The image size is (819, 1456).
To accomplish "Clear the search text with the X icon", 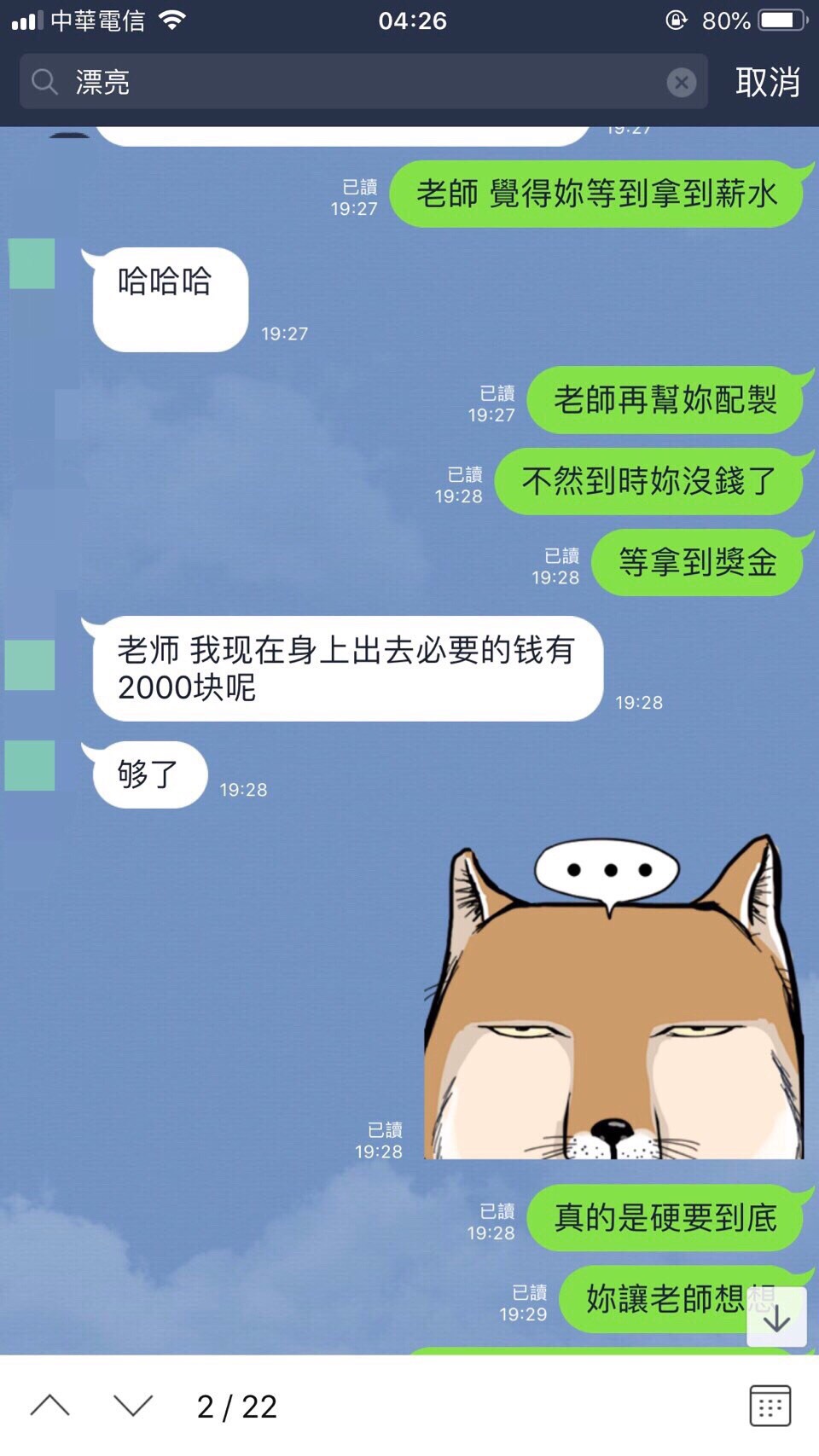I will pyautogui.click(x=681, y=82).
